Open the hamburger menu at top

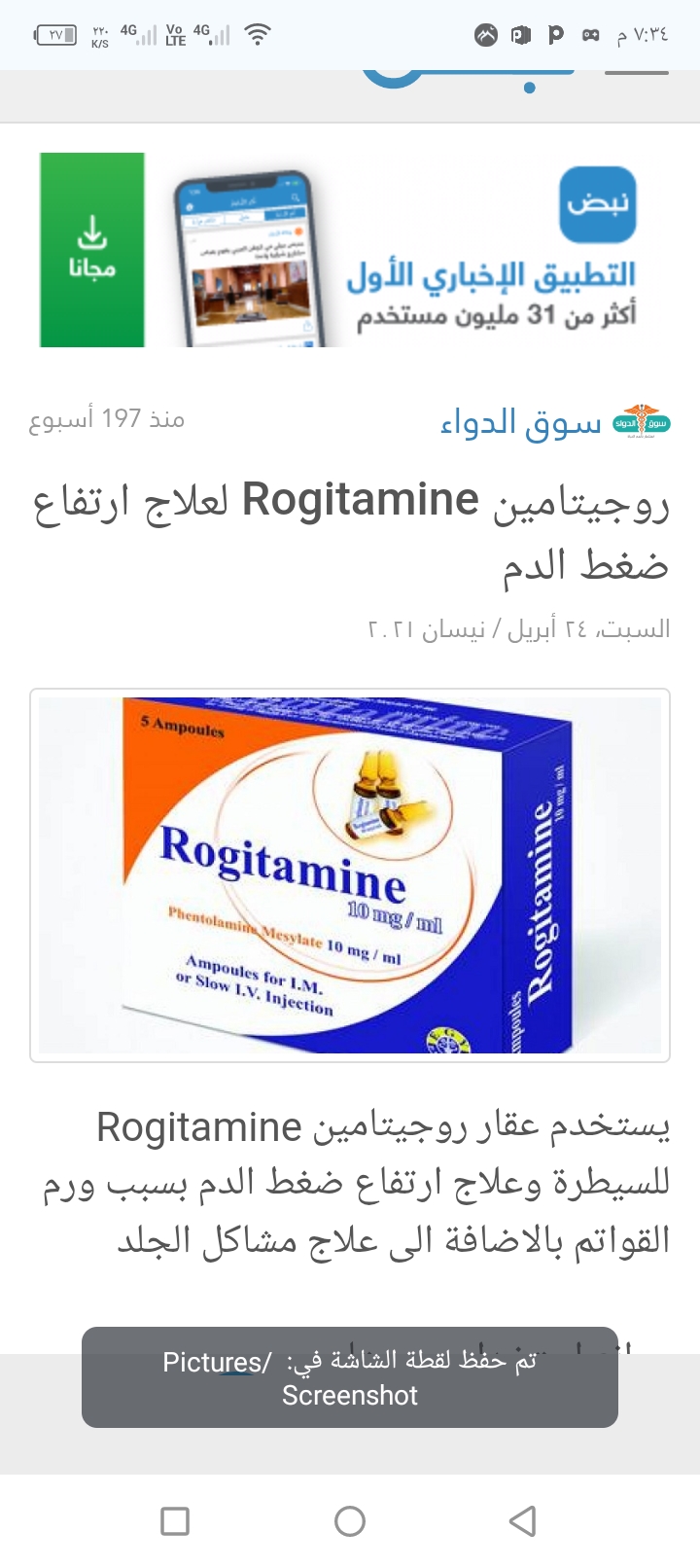pyautogui.click(x=637, y=72)
